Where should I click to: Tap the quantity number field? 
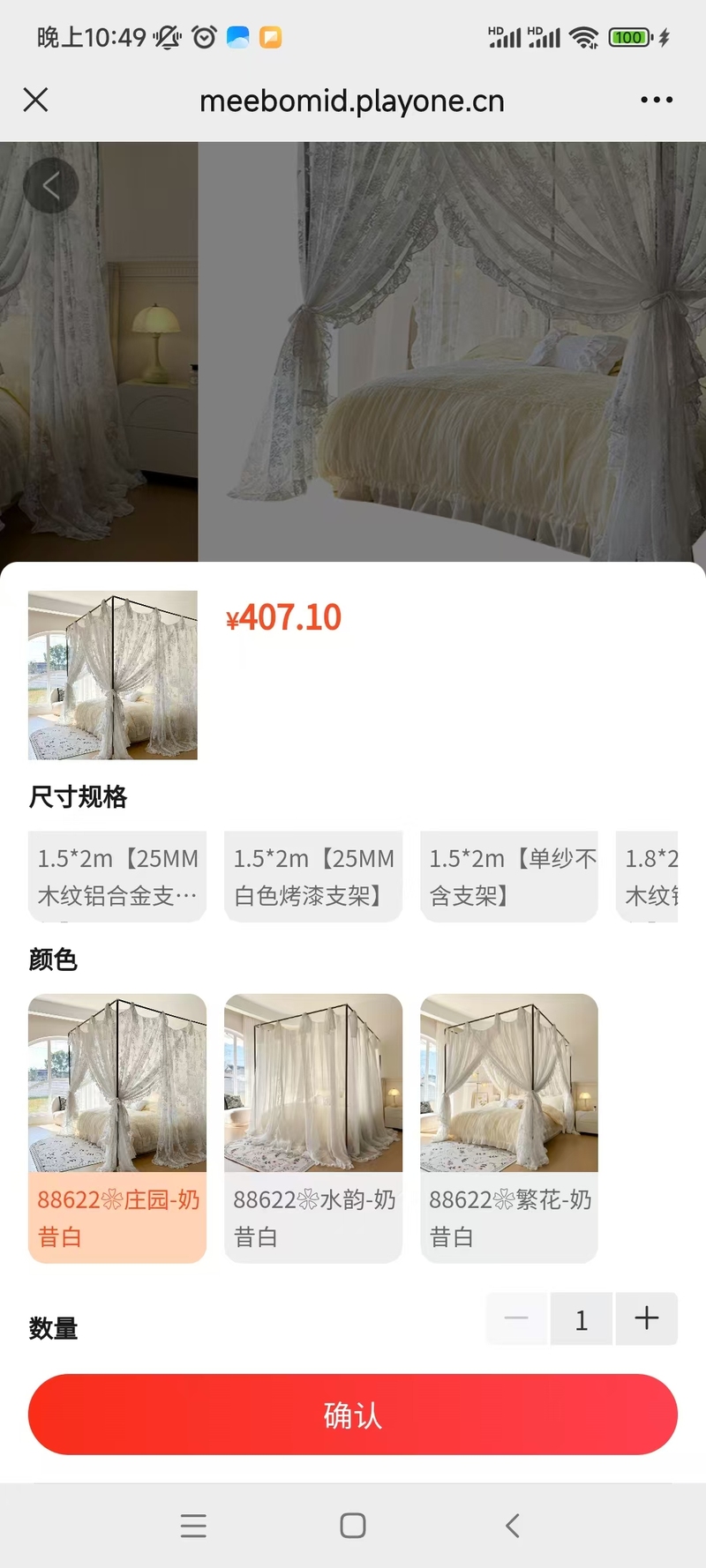pos(581,1318)
